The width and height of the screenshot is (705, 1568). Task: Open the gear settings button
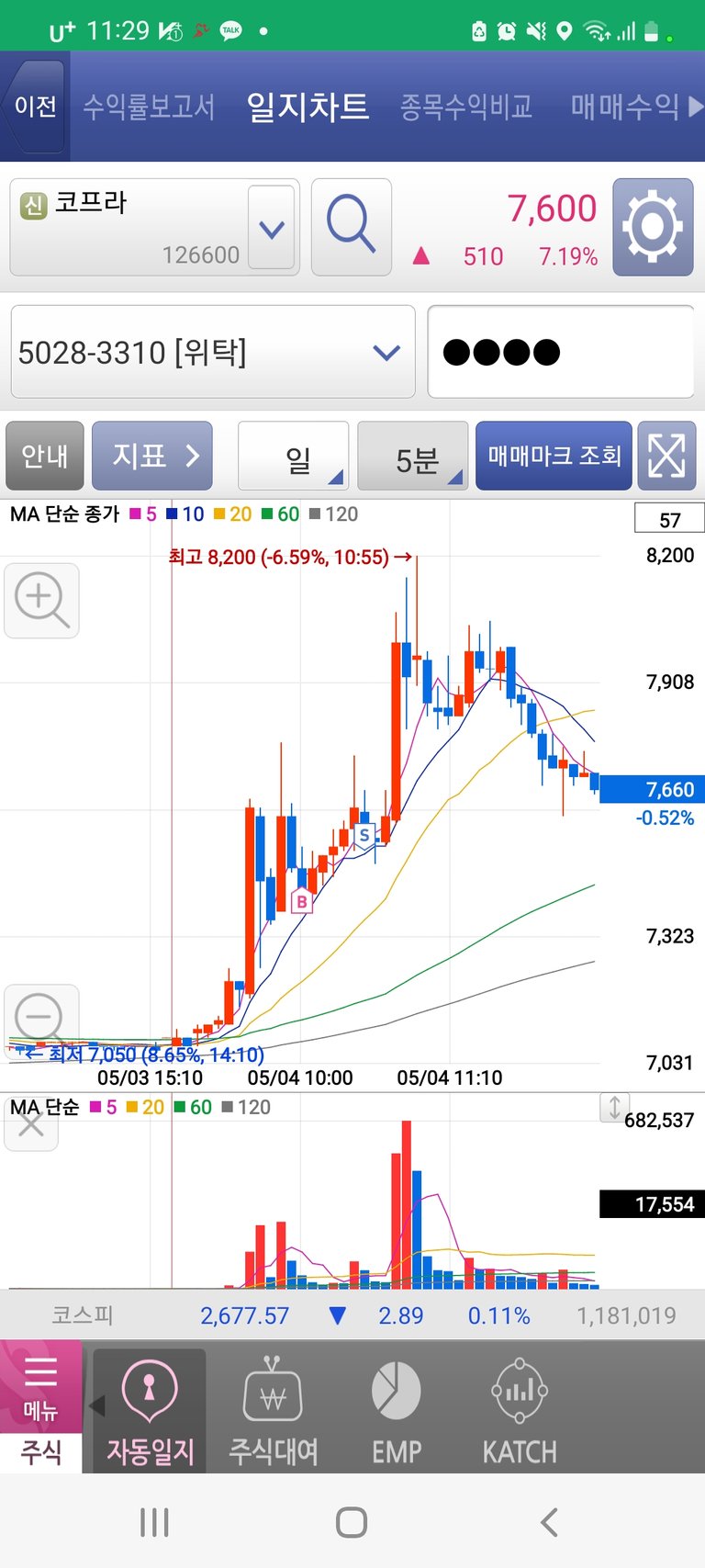pyautogui.click(x=653, y=228)
